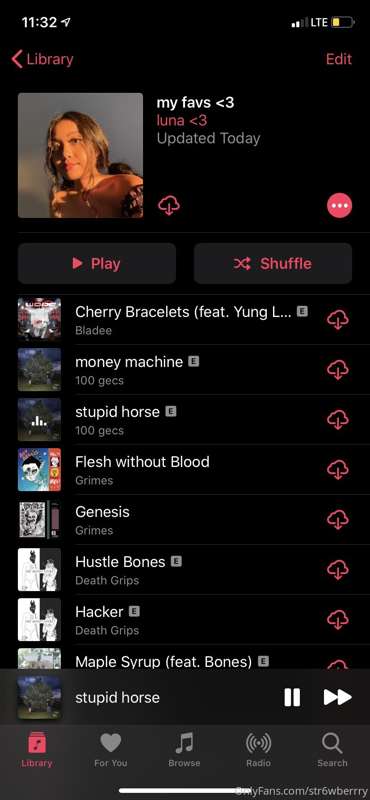Download the money machine track

pyautogui.click(x=338, y=370)
